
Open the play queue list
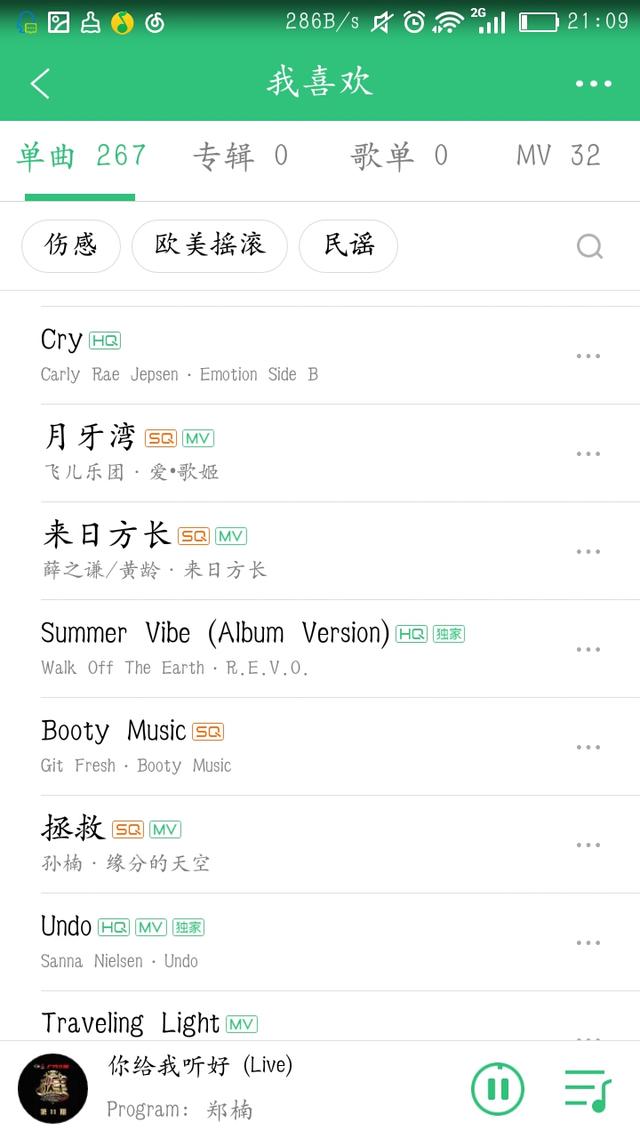pos(588,1090)
